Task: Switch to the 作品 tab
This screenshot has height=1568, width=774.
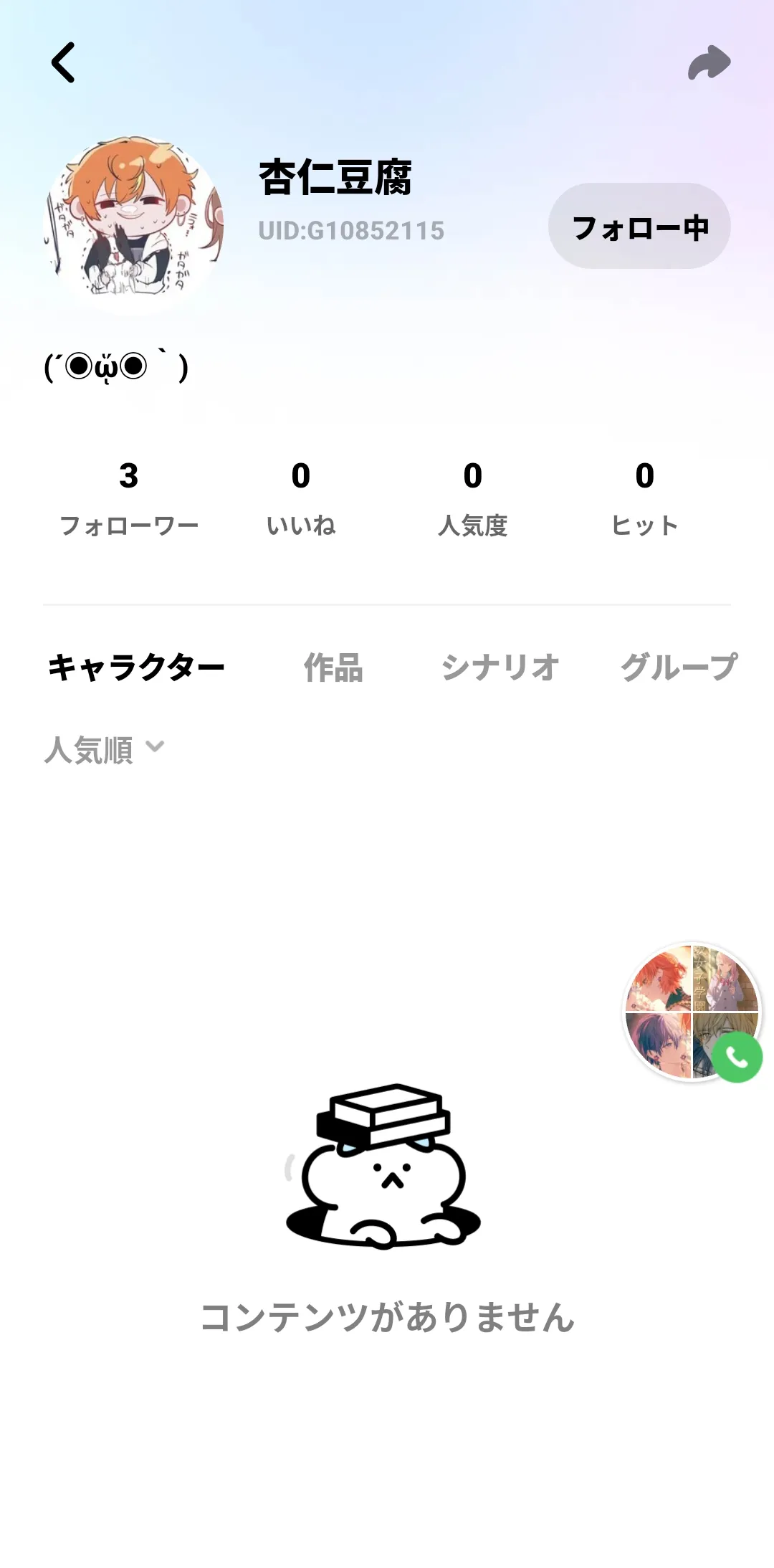Action: click(333, 667)
